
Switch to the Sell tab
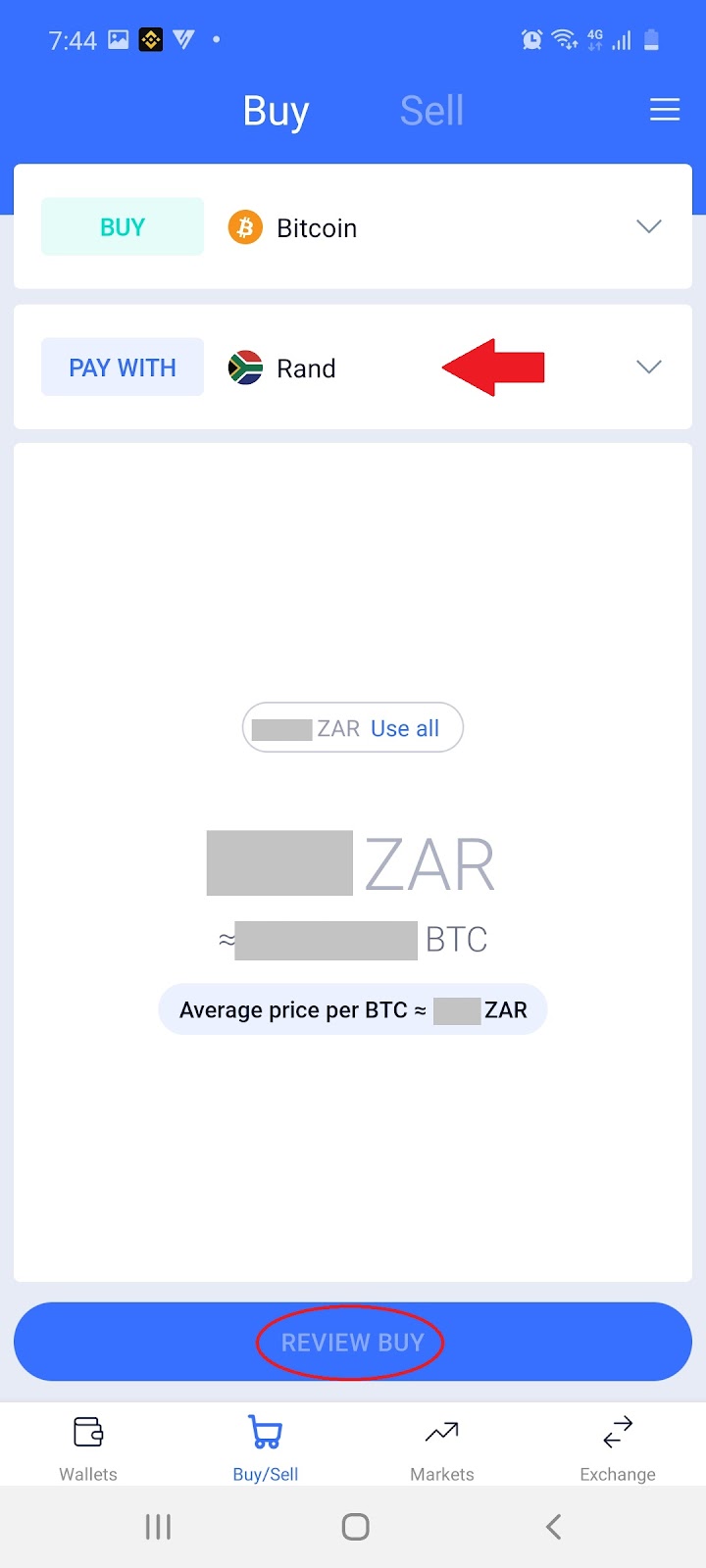[x=431, y=111]
